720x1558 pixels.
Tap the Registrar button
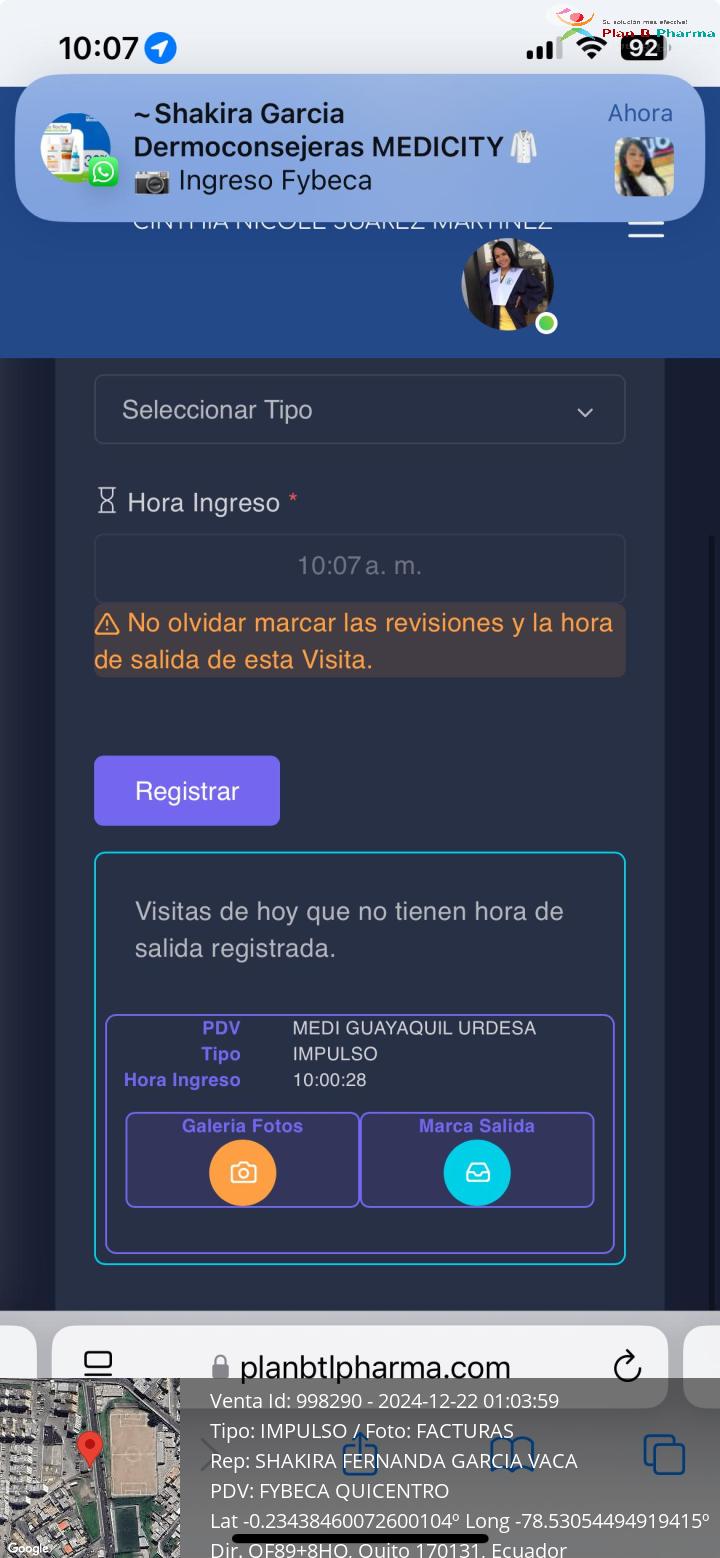[187, 791]
